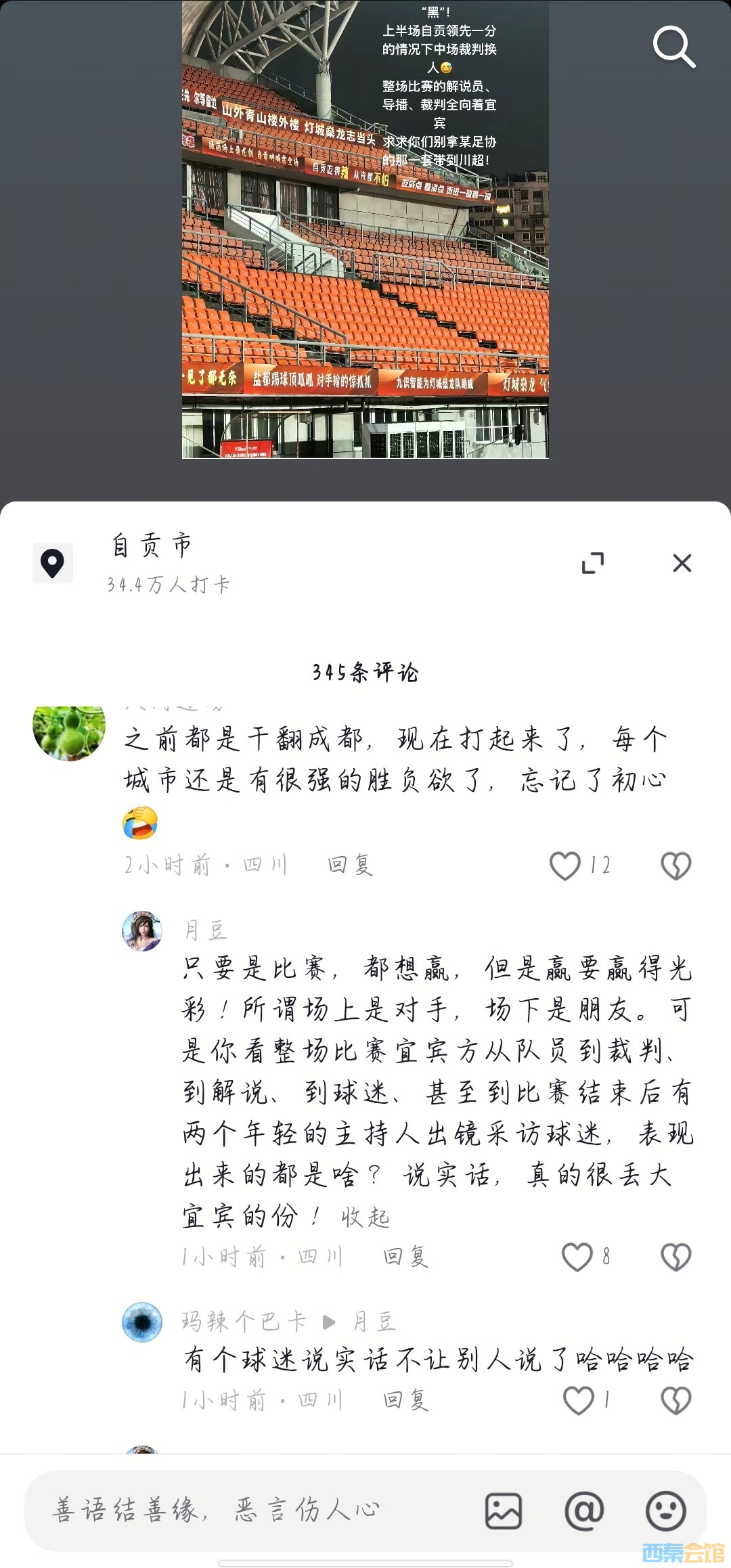Open the emoji picker

coord(665,1511)
